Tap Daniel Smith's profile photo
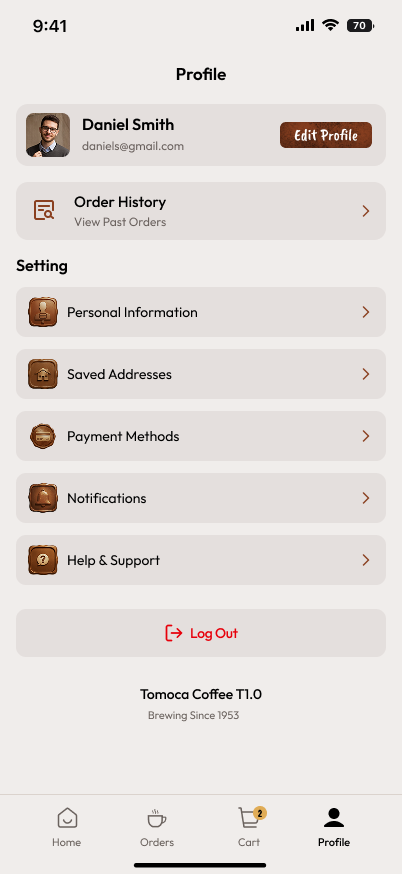Viewport: 402px width, 874px height. 48,135
